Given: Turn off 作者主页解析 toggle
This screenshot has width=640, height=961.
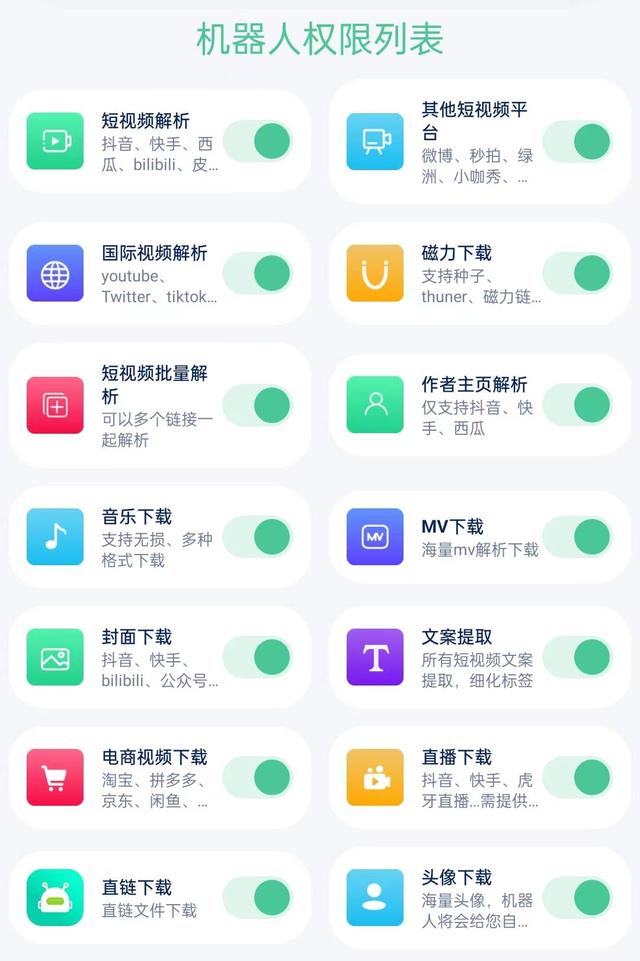Looking at the screenshot, I should (577, 405).
